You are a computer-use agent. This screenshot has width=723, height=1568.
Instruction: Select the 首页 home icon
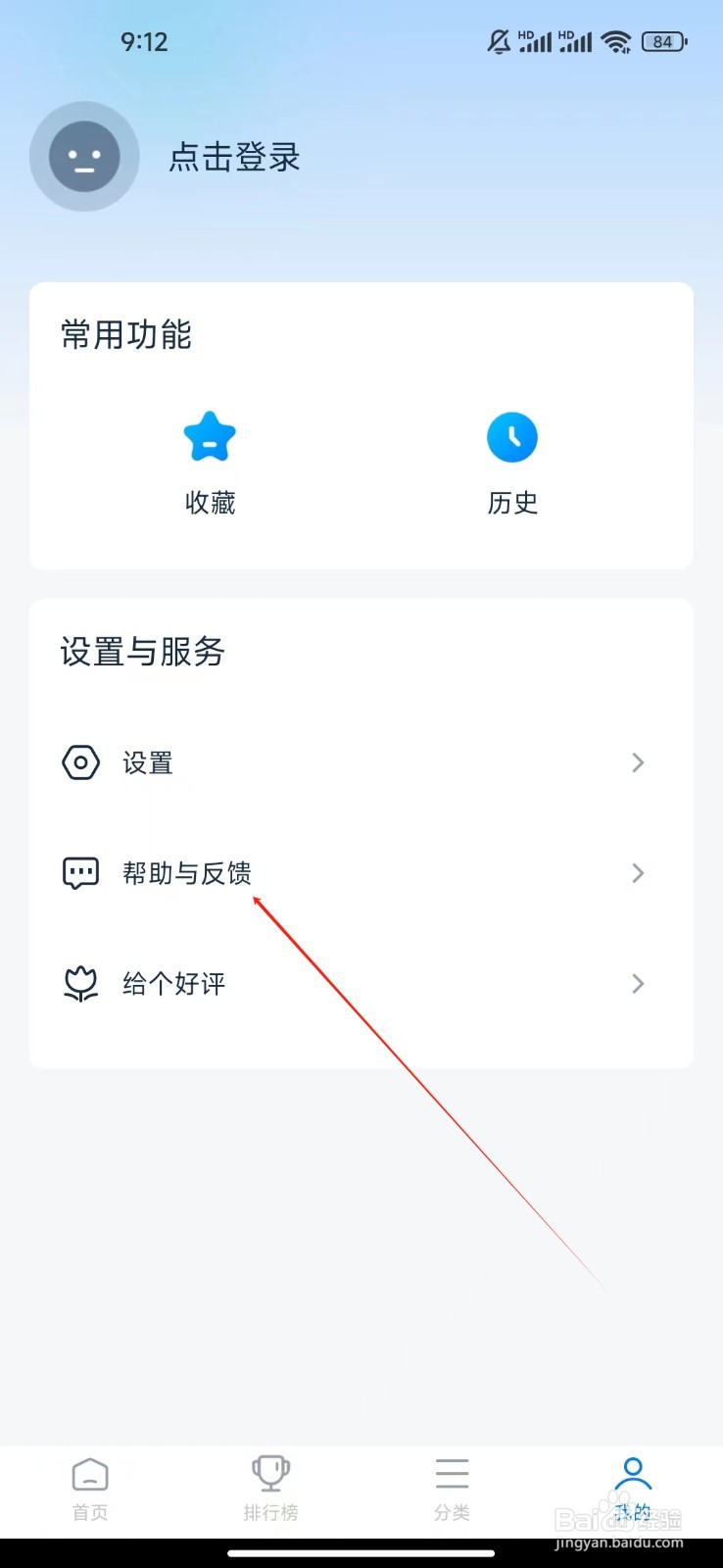point(89,1472)
